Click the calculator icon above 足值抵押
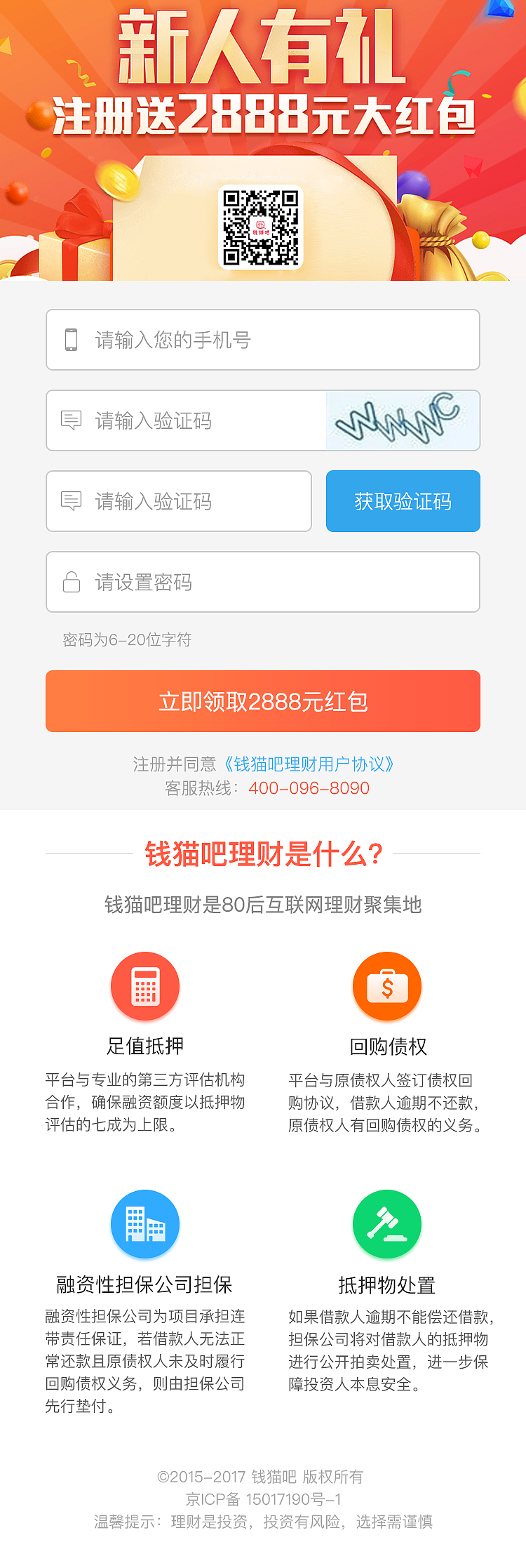Viewport: 526px width, 1568px height. click(145, 985)
